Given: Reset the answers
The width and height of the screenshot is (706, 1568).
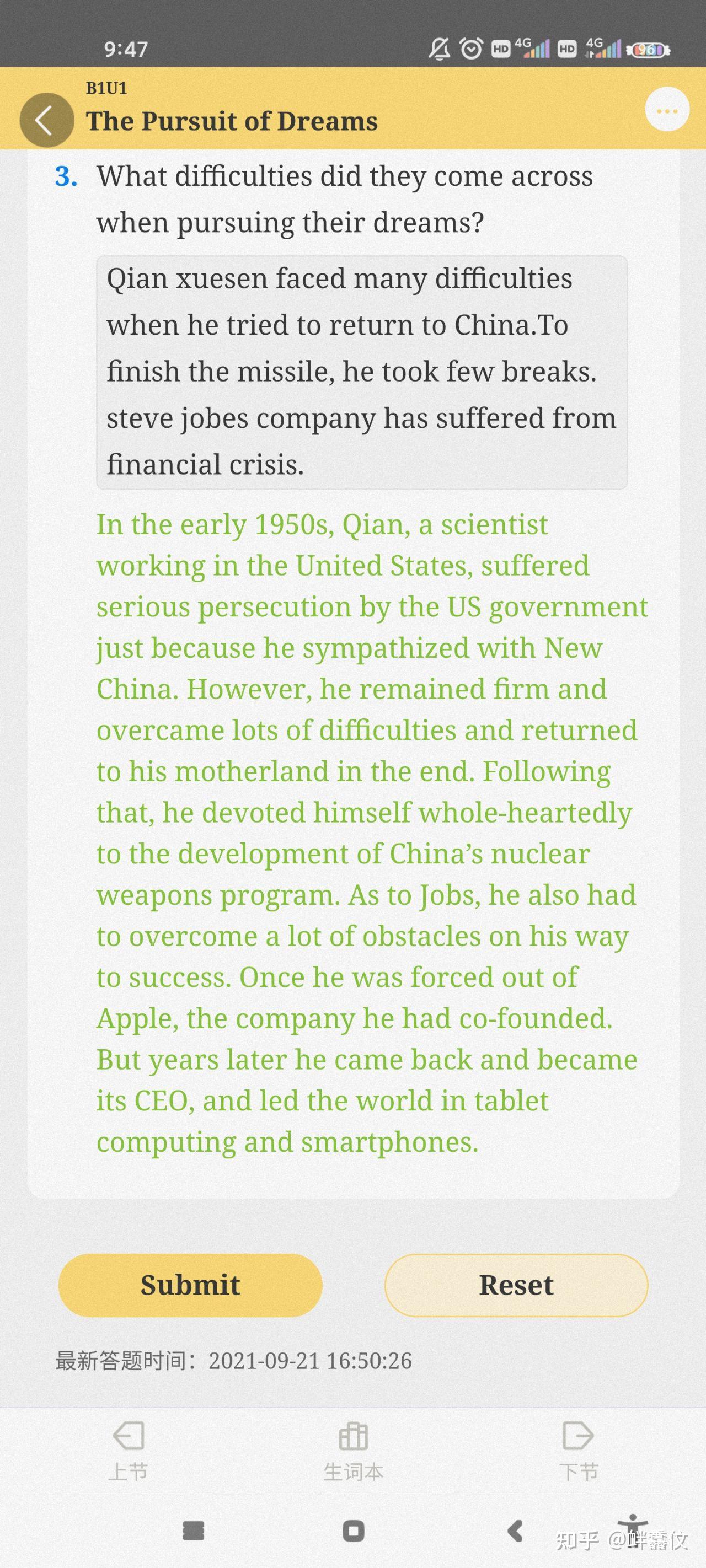Looking at the screenshot, I should click(x=516, y=1285).
